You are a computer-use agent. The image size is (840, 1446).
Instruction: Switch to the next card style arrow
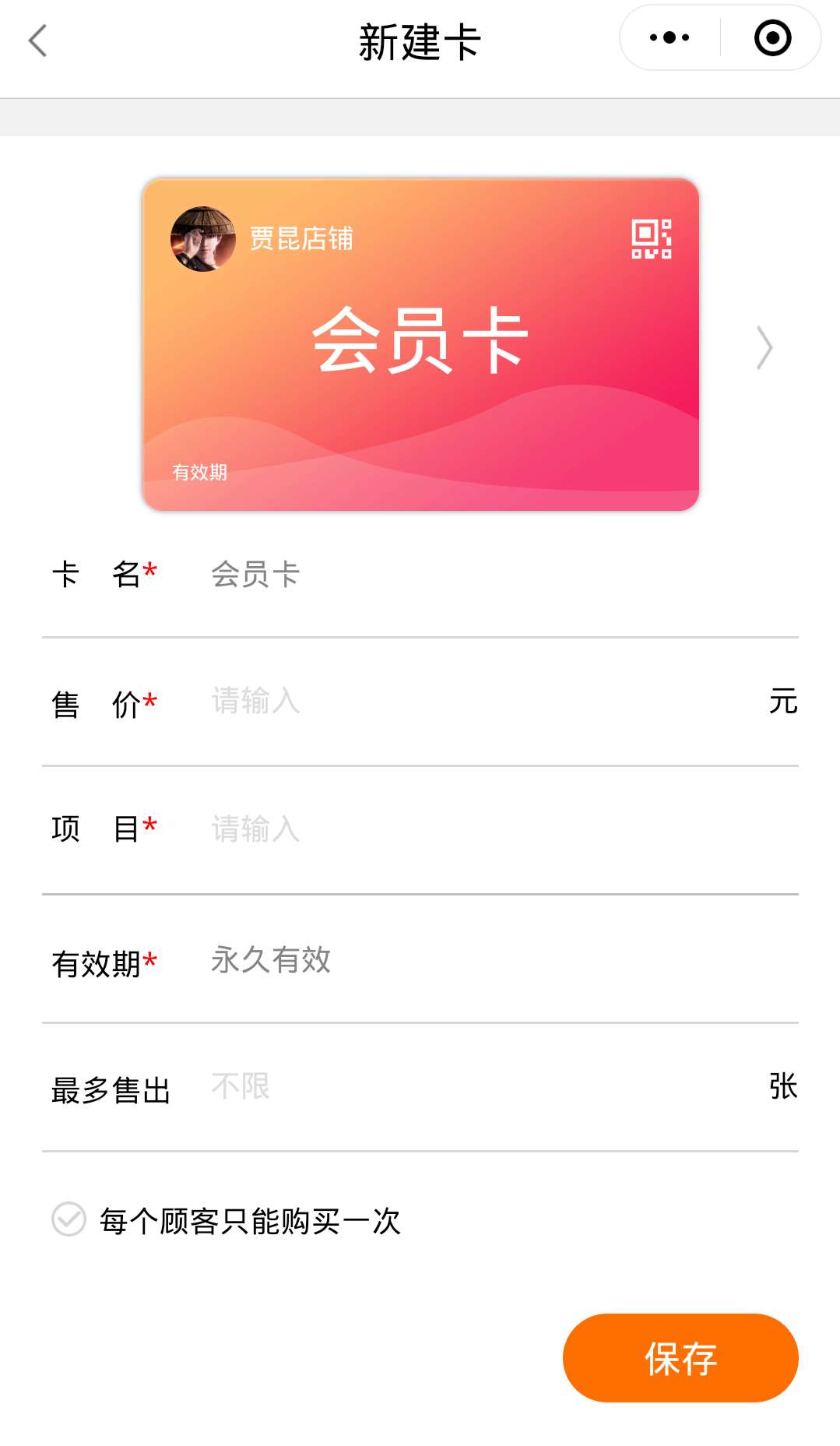tap(764, 347)
